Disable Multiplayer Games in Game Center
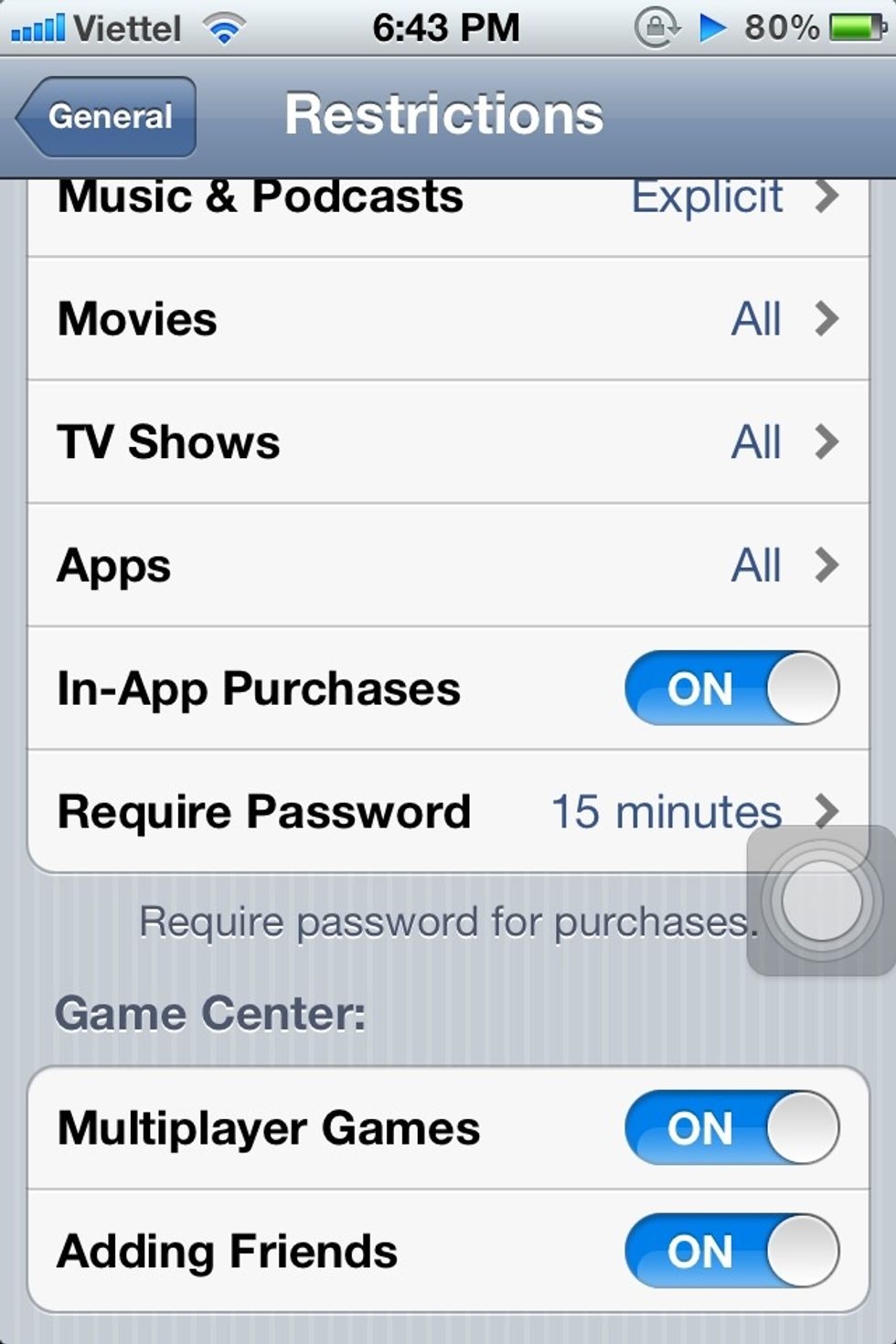 coord(731,1127)
